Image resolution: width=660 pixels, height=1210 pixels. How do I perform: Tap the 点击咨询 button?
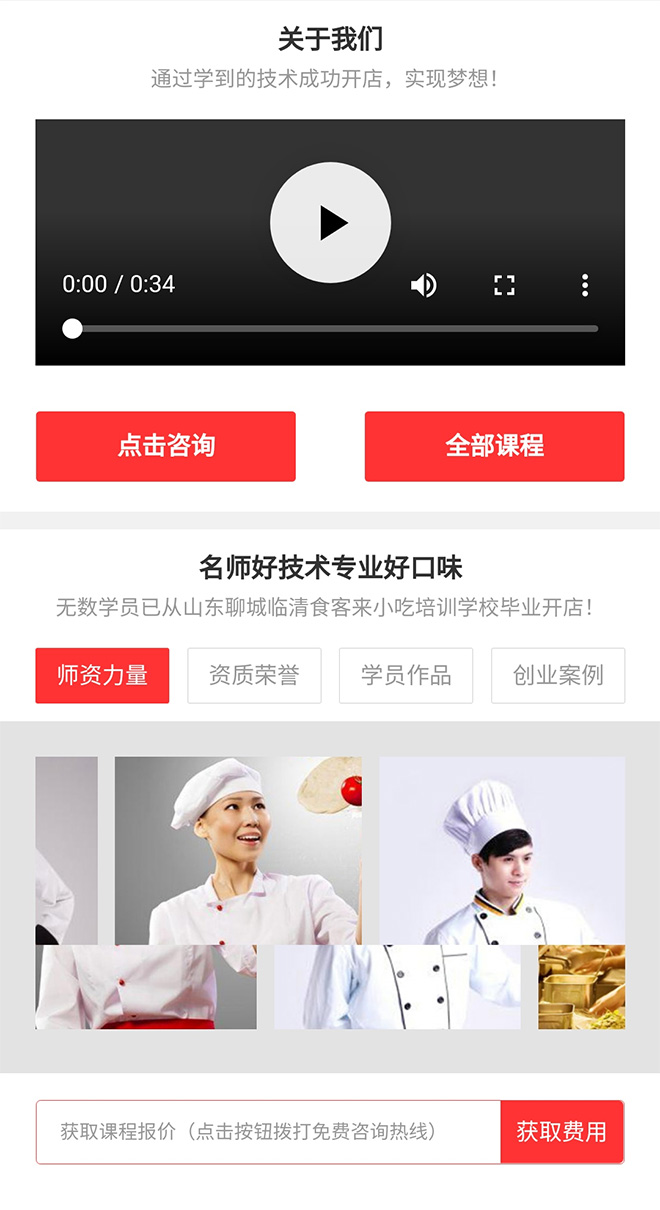coord(166,446)
